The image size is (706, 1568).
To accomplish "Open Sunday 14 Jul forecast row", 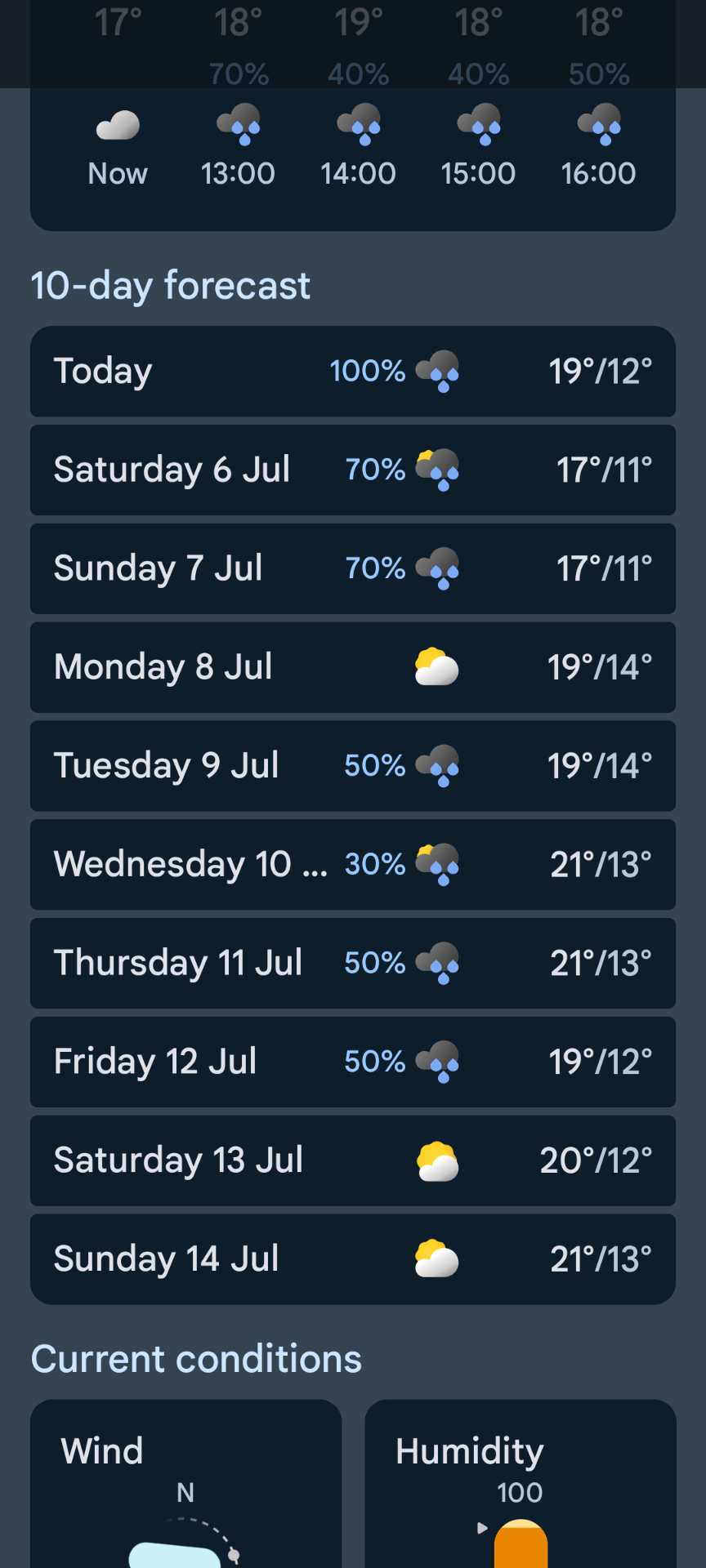I will click(x=353, y=1258).
